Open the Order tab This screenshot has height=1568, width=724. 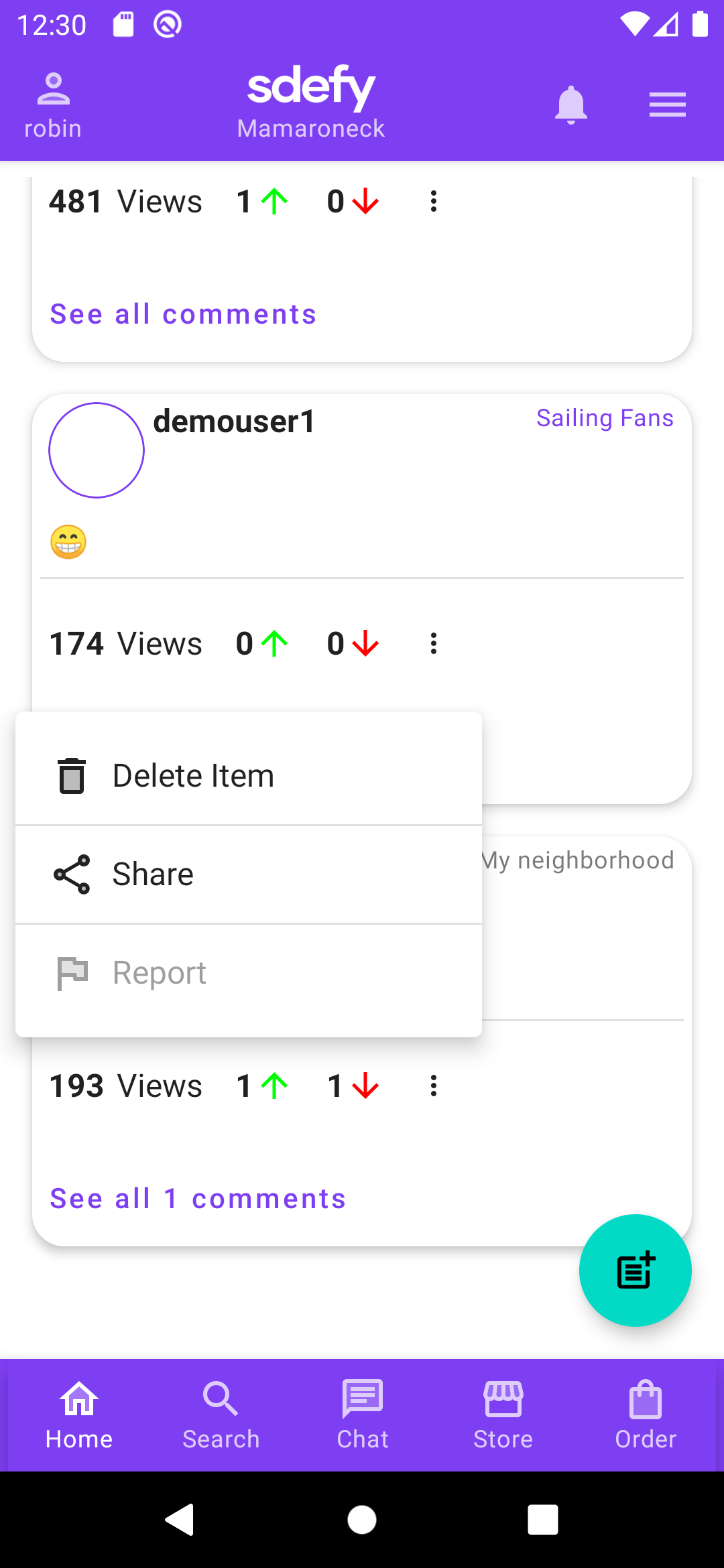pyautogui.click(x=646, y=1415)
